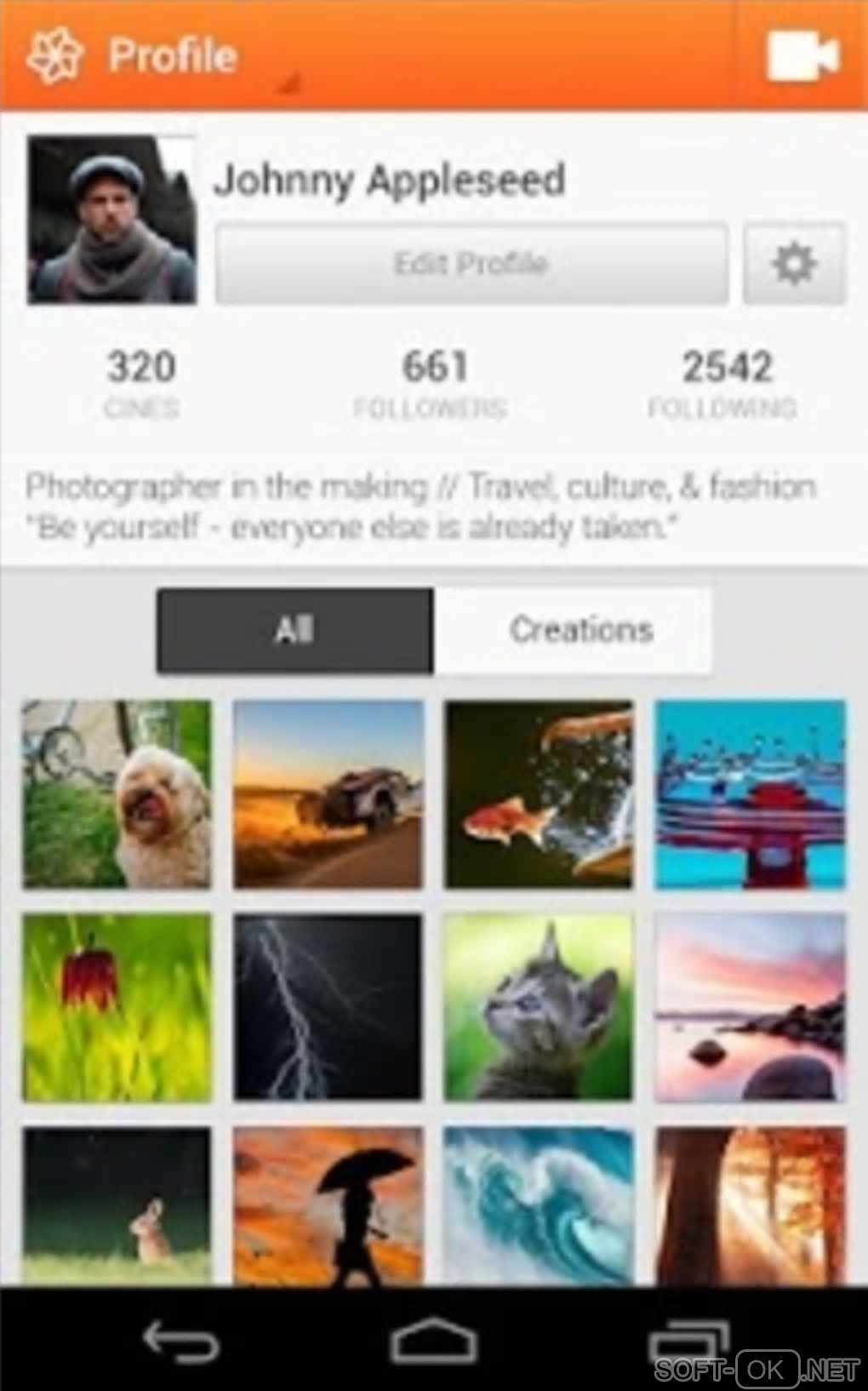Screen dimensions: 868x1391
Task: Open the video camera recorder
Action: coord(802,56)
